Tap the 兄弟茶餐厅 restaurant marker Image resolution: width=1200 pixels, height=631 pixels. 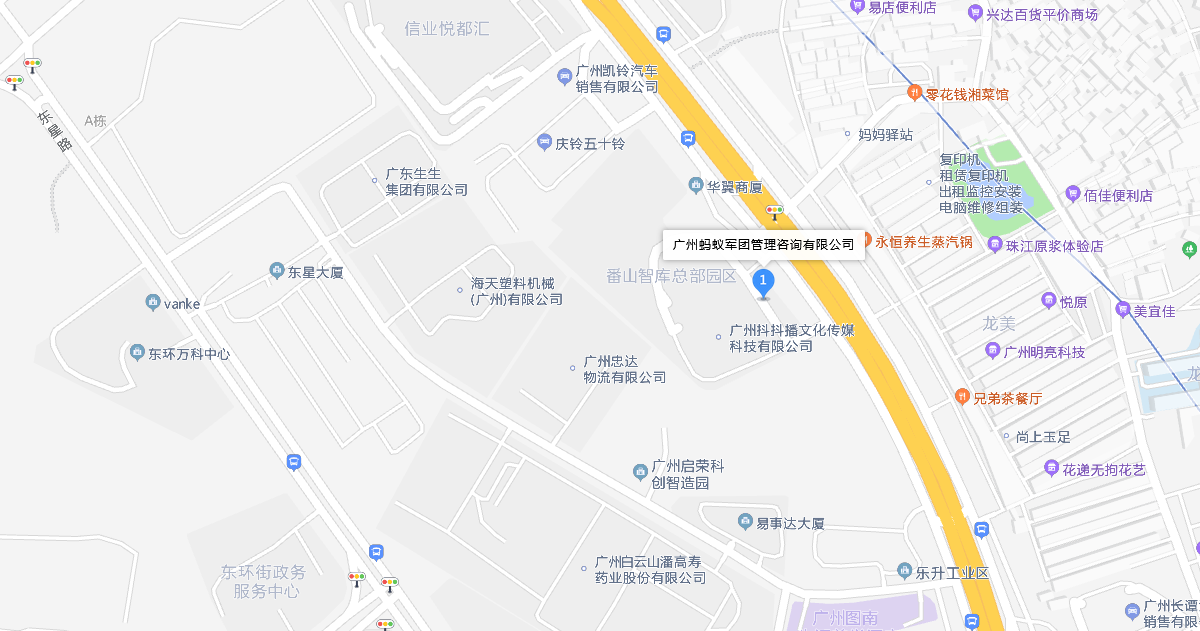tap(961, 397)
